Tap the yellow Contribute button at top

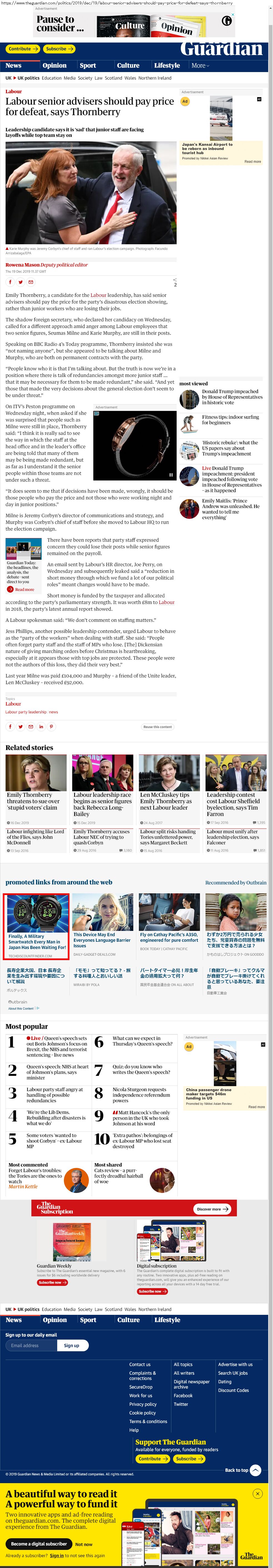click(x=23, y=49)
